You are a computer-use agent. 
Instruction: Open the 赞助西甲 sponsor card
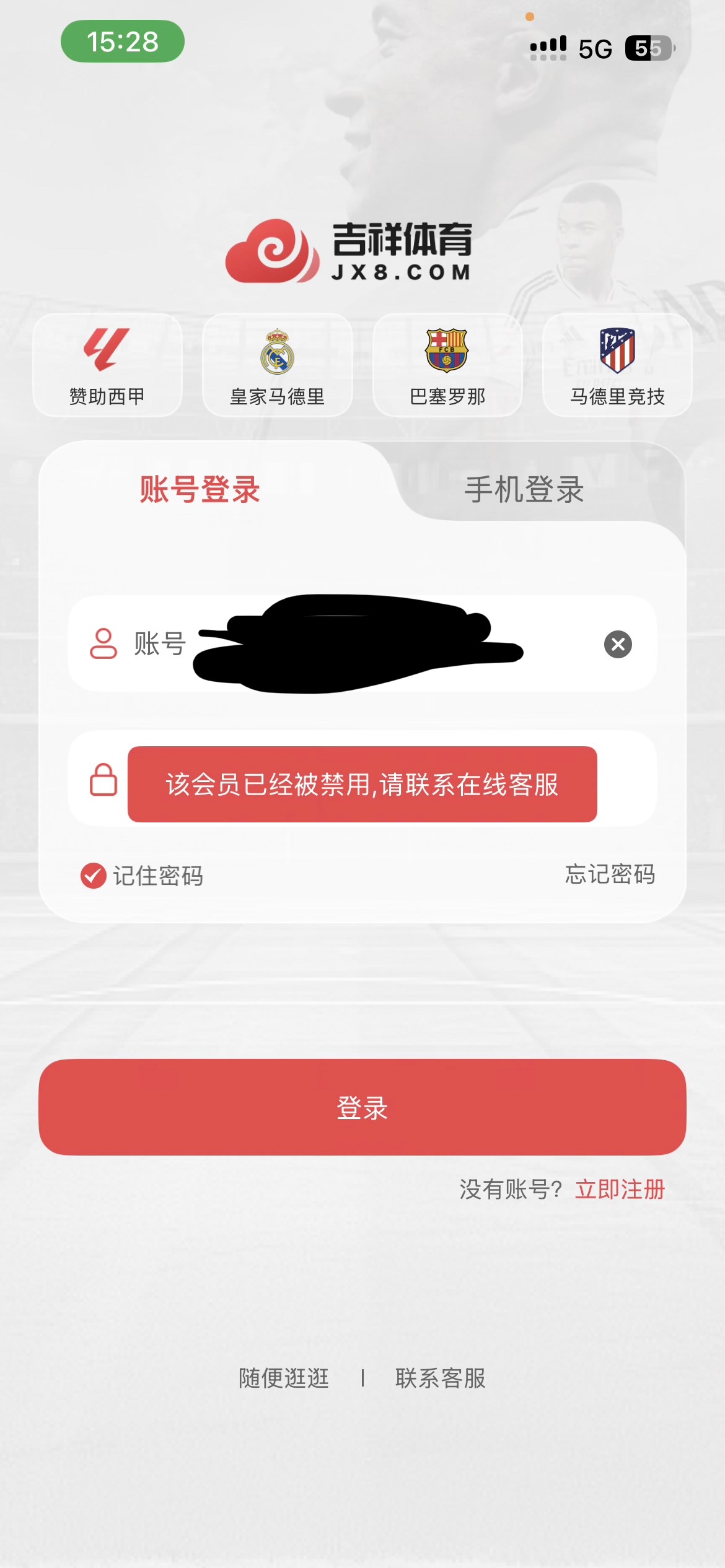pos(107,365)
